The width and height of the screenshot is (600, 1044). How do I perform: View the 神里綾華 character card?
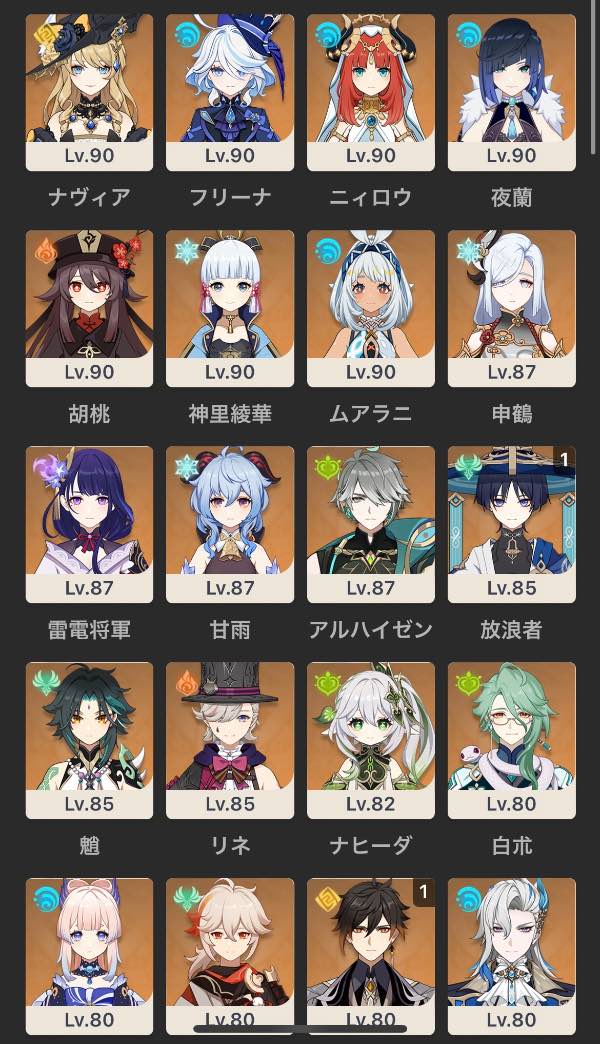(x=230, y=308)
